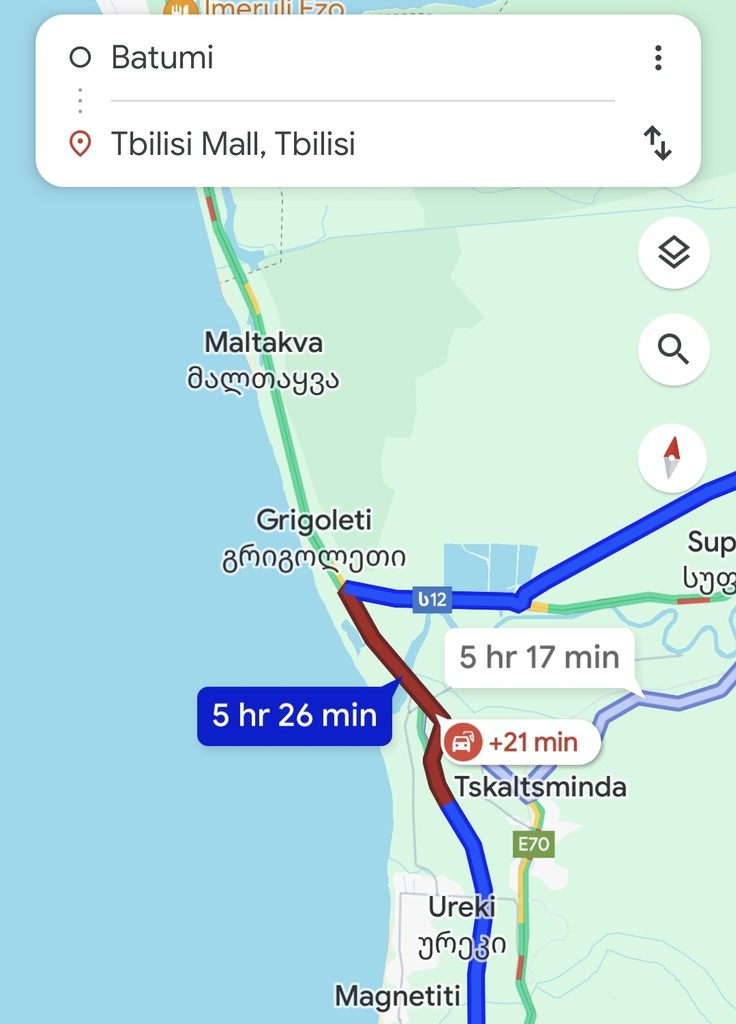Open map layers options
This screenshot has height=1024, width=736.
click(x=674, y=253)
